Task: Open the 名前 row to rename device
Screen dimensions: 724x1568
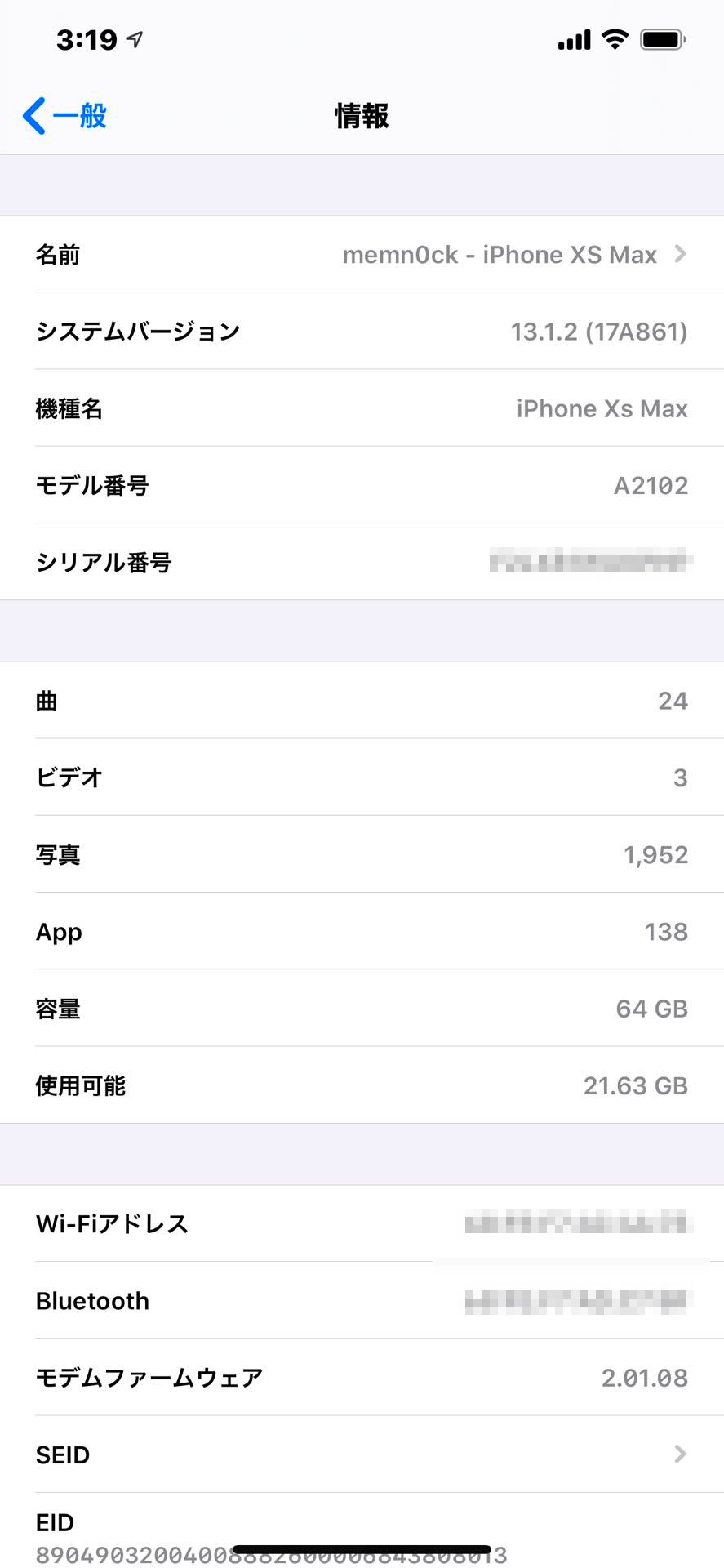Action: (362, 255)
